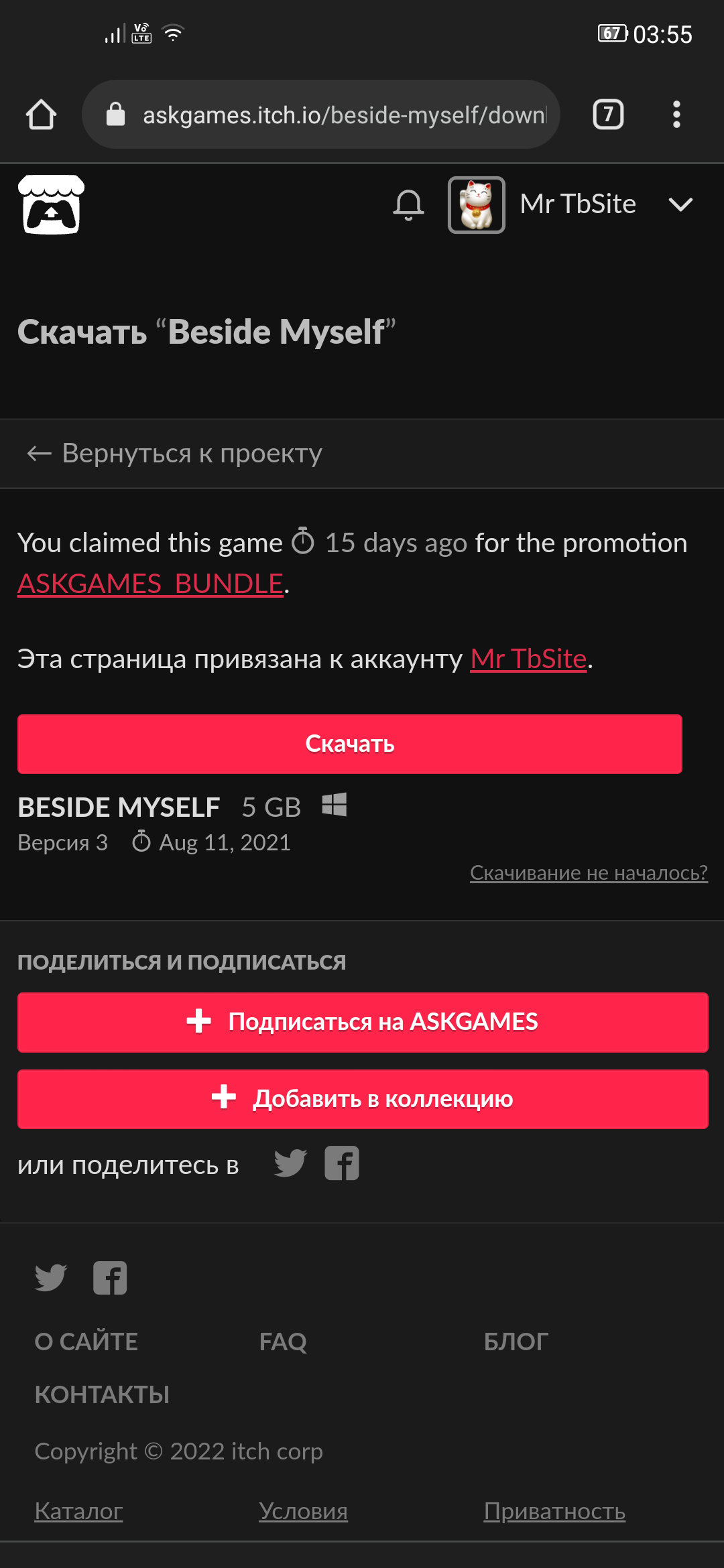Viewport: 724px width, 1568px height.
Task: Tap the Скачать download button
Action: pos(350,744)
